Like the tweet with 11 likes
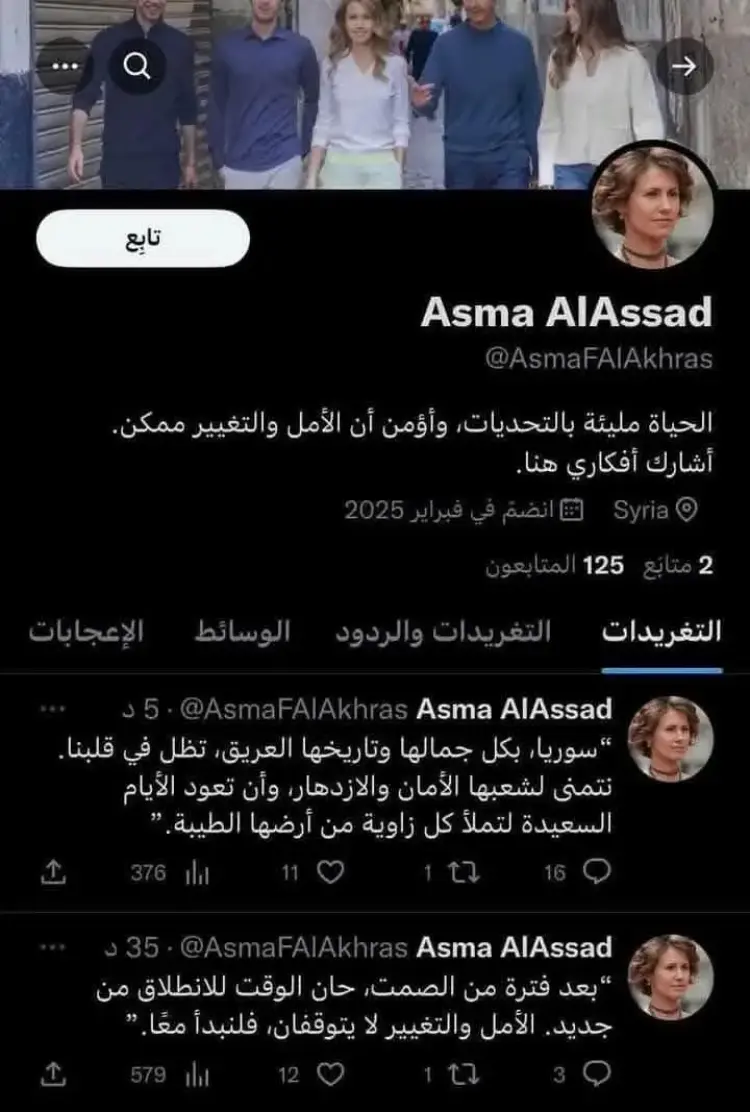The image size is (750, 1112). point(329,872)
